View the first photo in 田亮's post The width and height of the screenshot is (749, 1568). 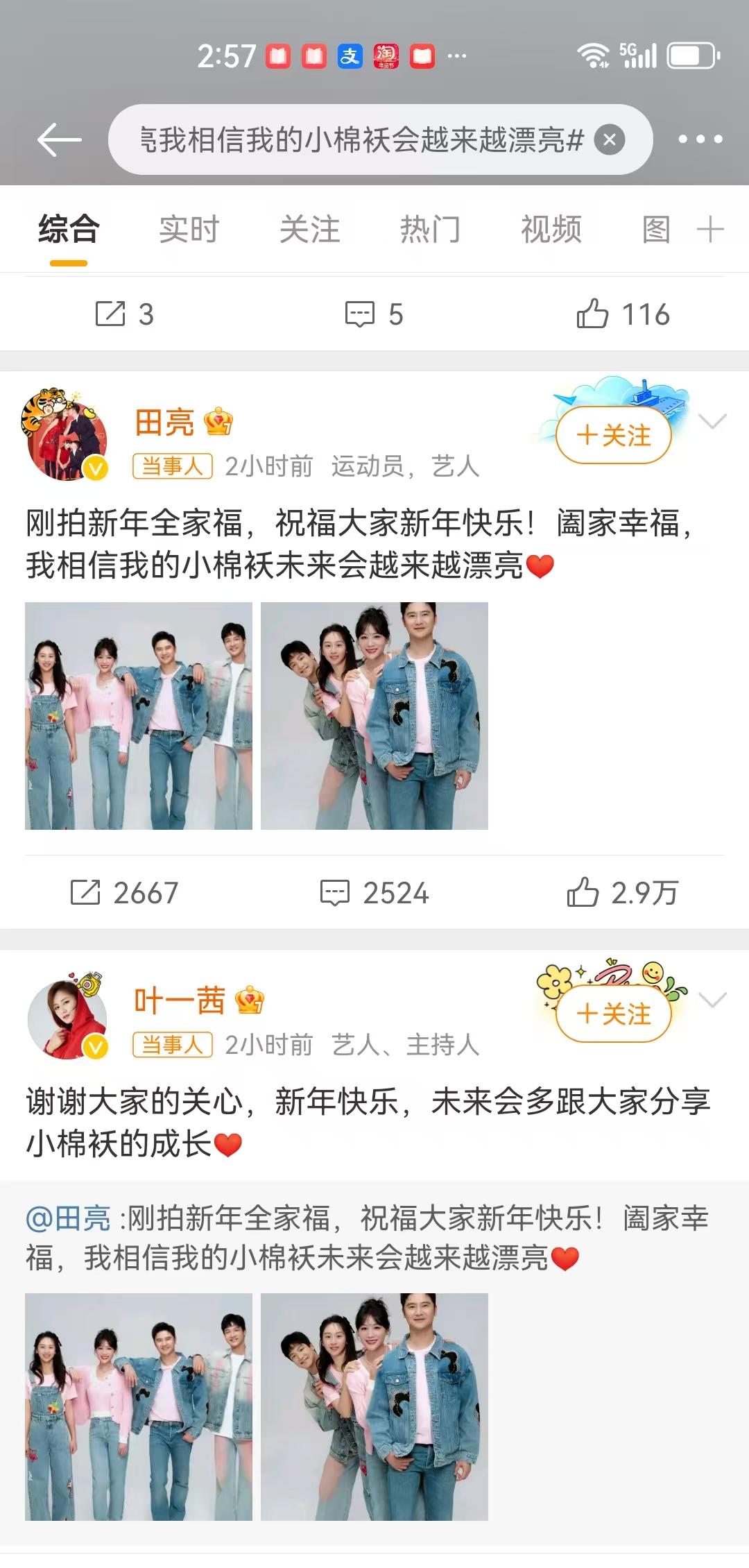tap(139, 716)
